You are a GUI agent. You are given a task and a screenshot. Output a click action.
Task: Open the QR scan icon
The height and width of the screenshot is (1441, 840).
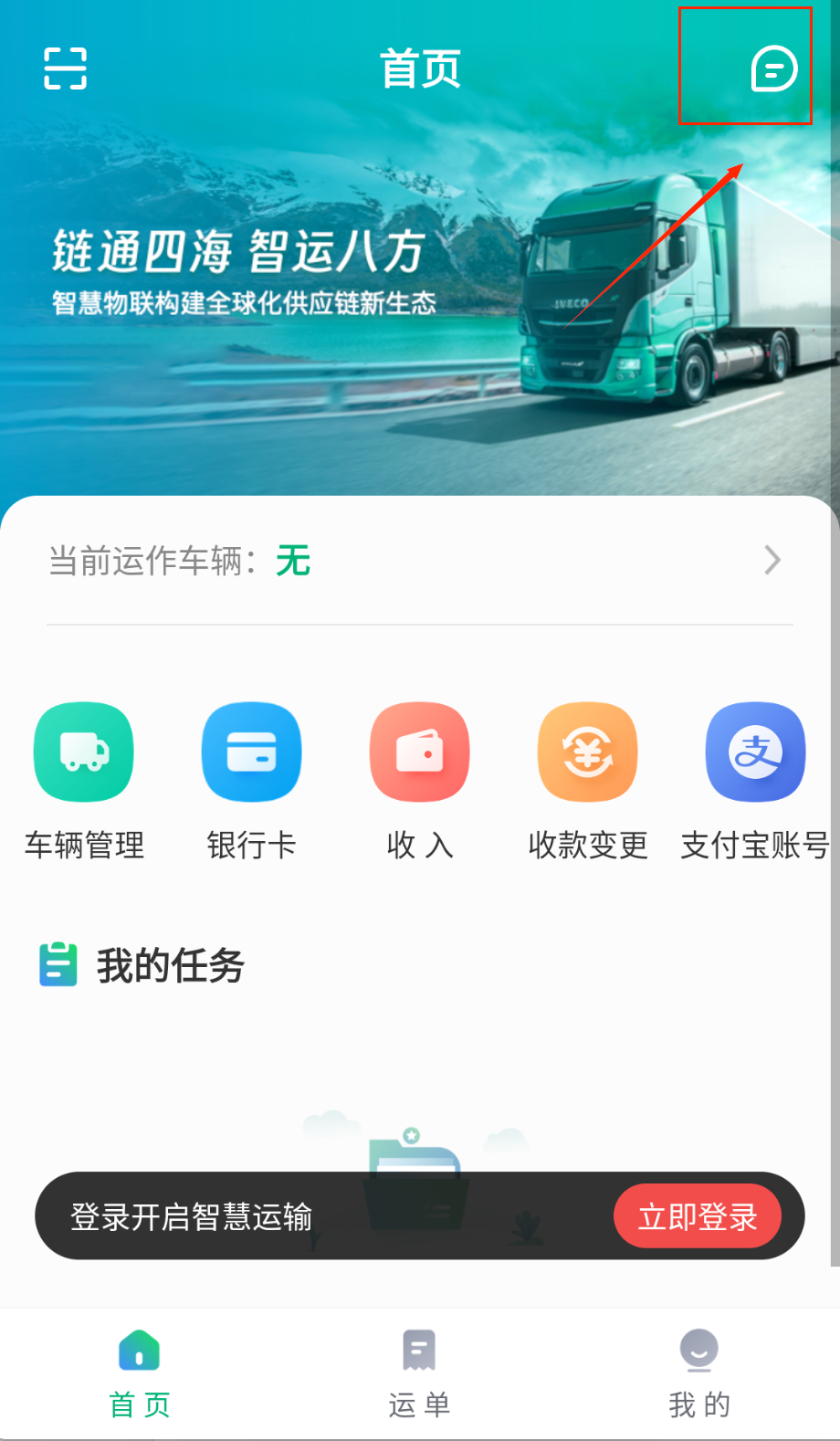click(x=66, y=68)
